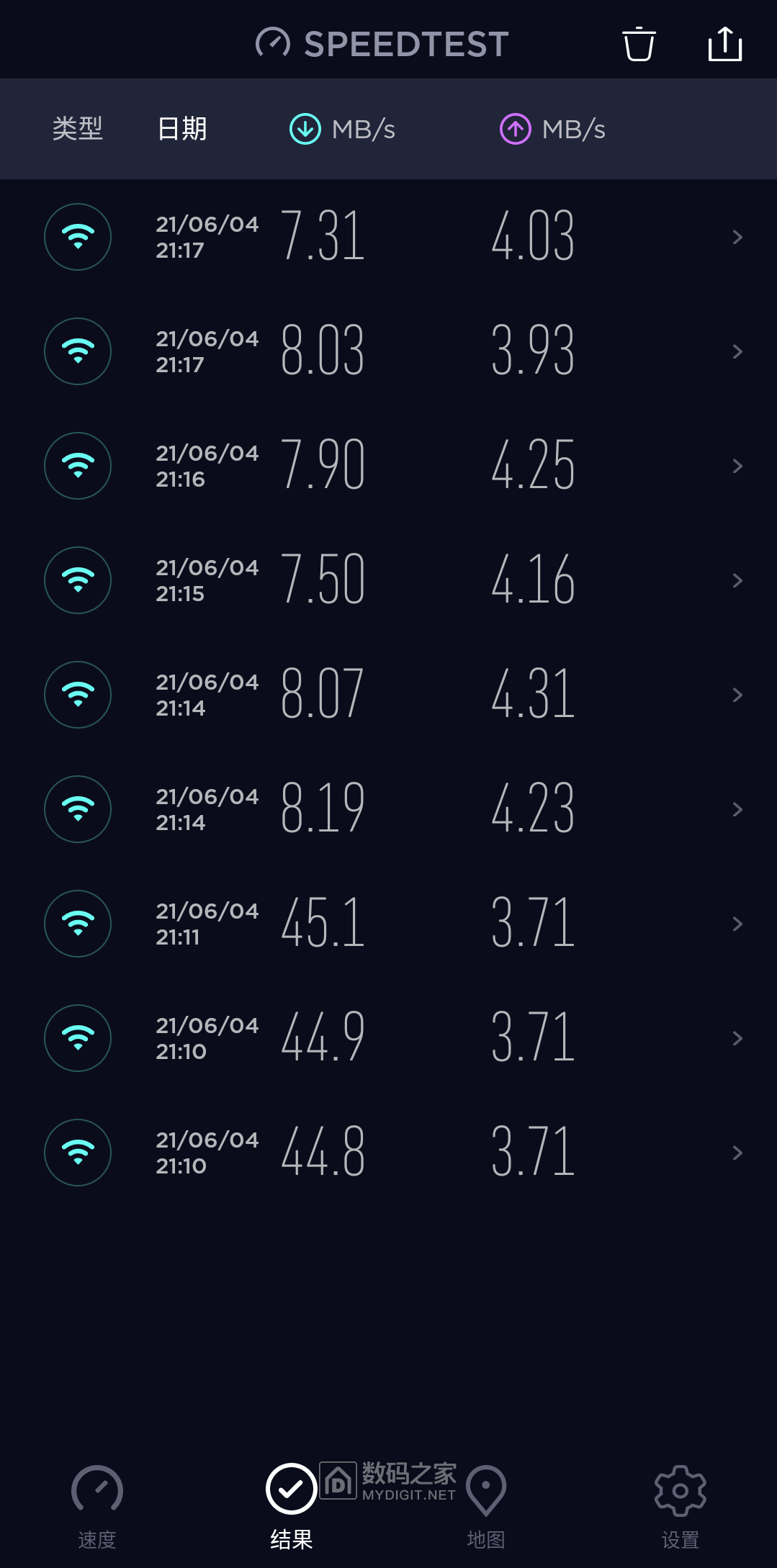
Task: Open the result with 44.9 download
Action: tap(389, 1038)
